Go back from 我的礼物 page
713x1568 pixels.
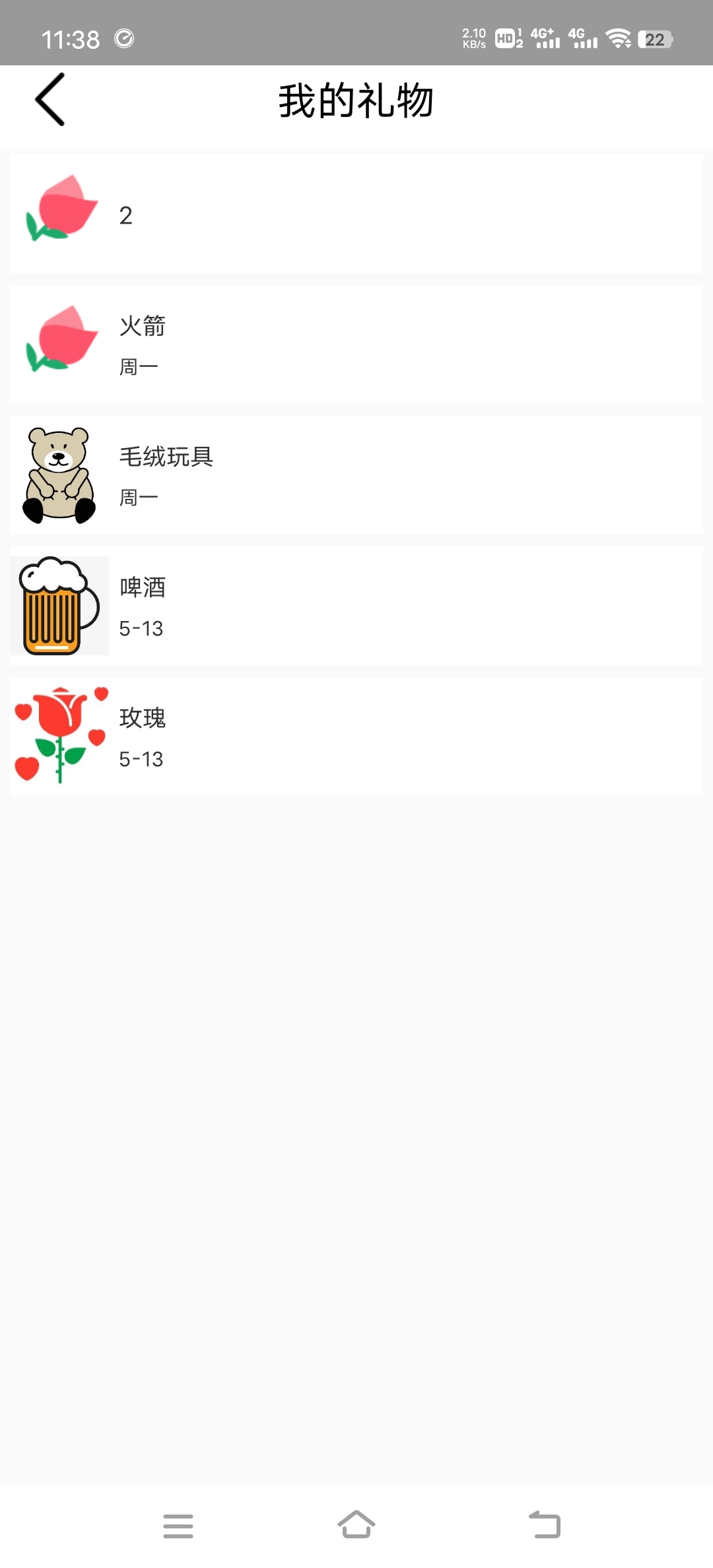click(x=50, y=100)
